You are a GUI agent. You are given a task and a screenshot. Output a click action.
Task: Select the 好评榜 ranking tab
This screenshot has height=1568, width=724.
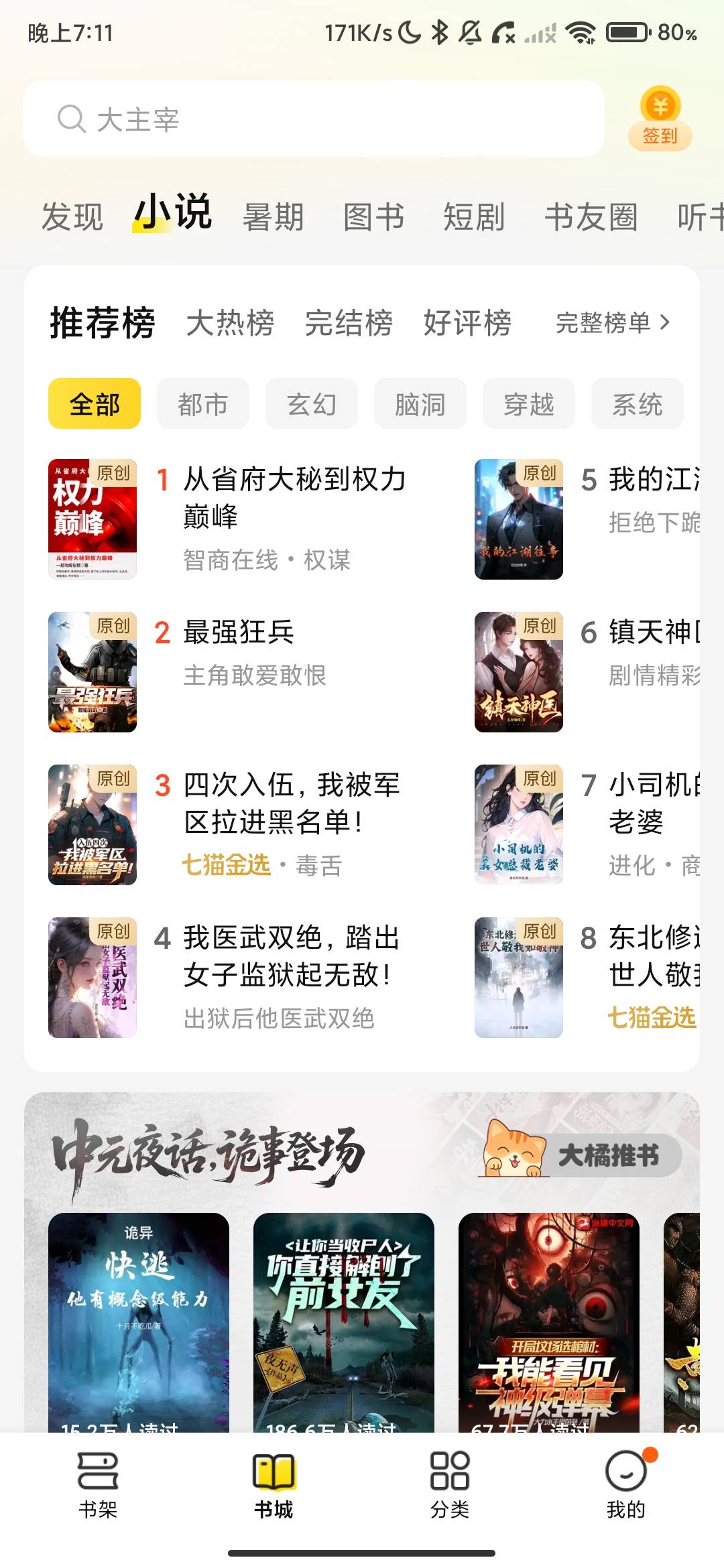[467, 323]
